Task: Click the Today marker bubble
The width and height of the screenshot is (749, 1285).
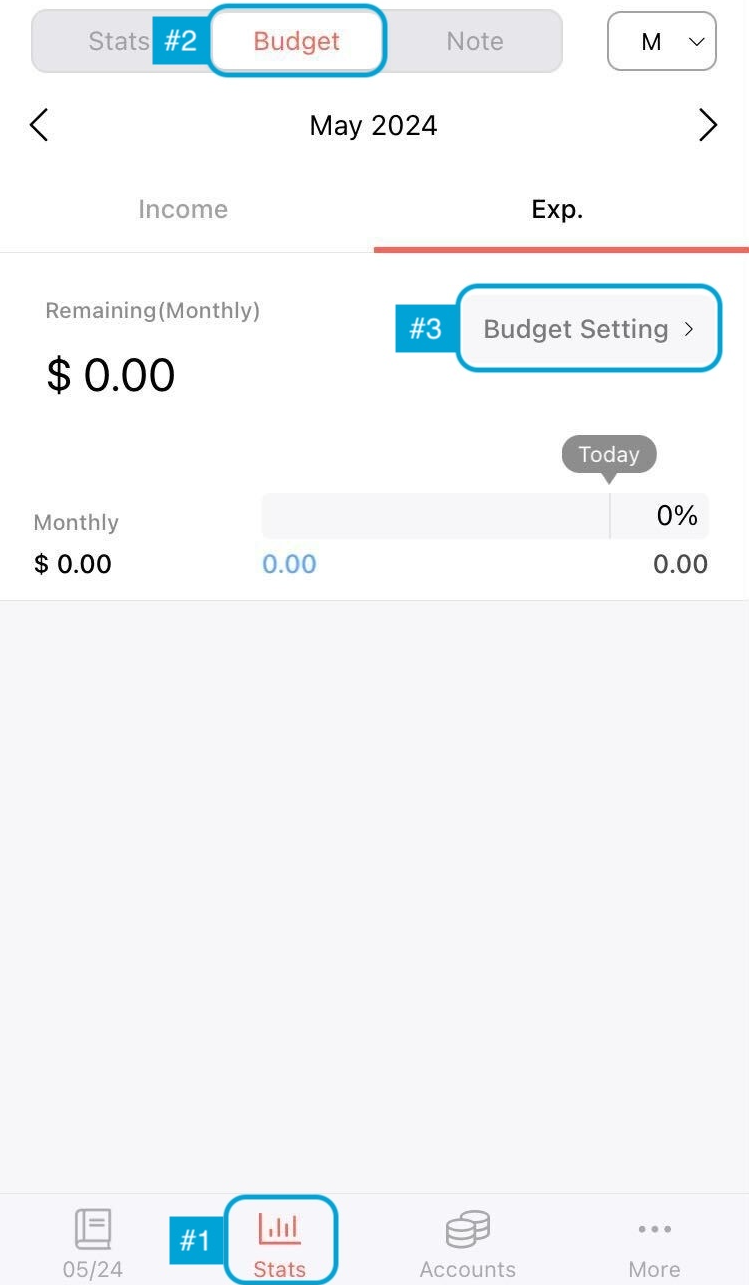Action: coord(608,454)
